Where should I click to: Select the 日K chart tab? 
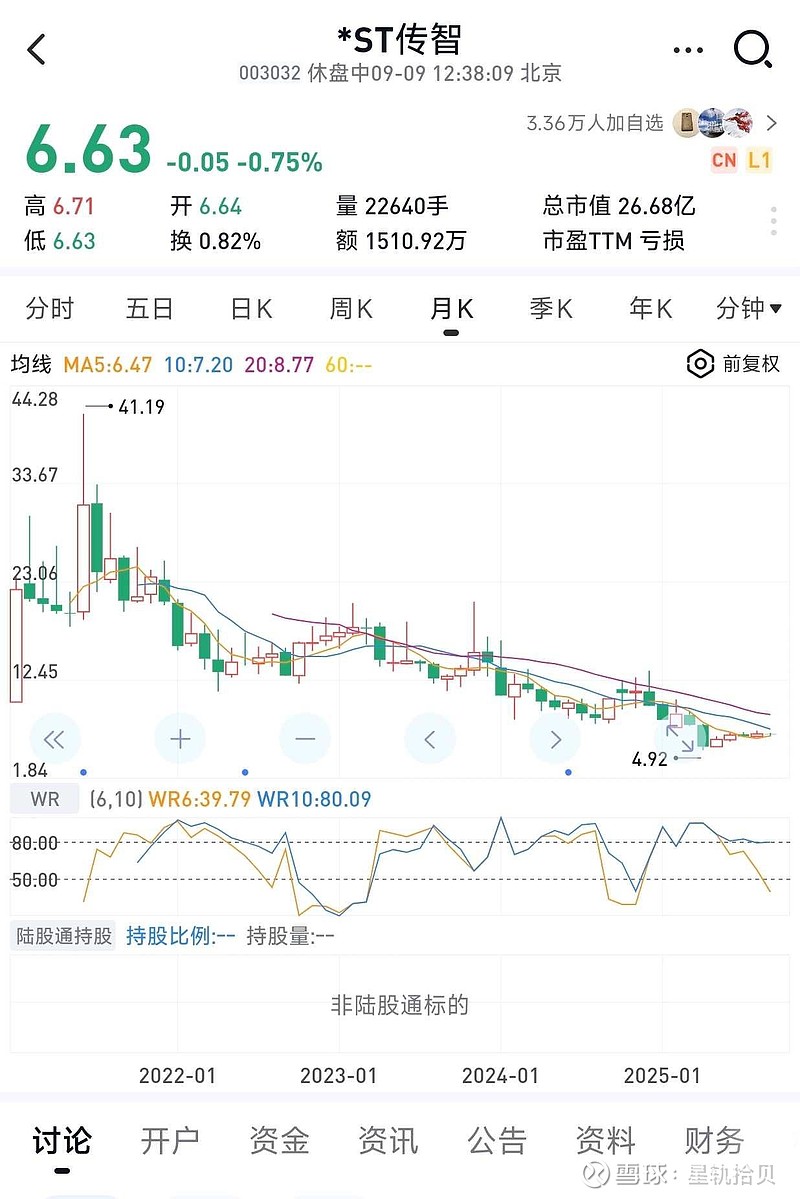(251, 309)
